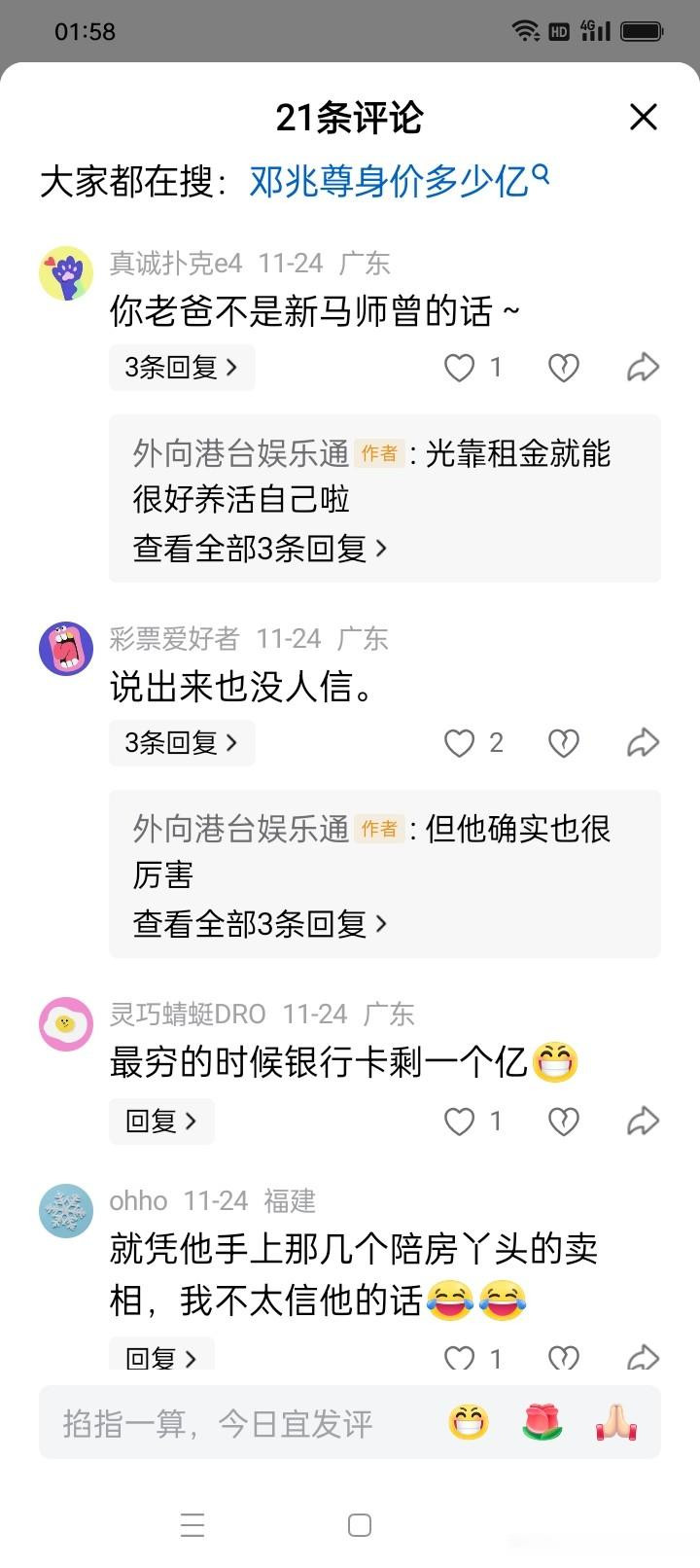
Task: Insert the rose emoji into the comment
Action: [542, 1423]
